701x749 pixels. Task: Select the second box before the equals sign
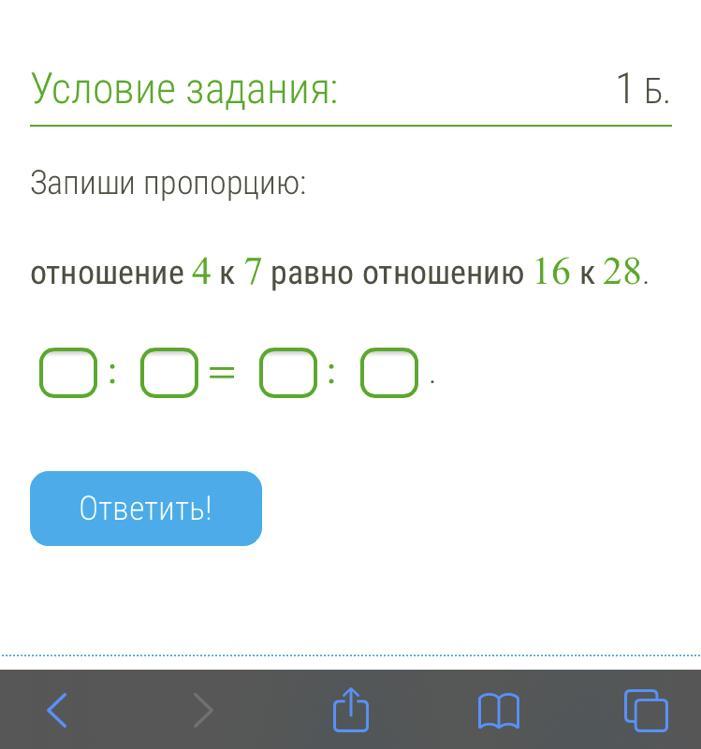169,373
